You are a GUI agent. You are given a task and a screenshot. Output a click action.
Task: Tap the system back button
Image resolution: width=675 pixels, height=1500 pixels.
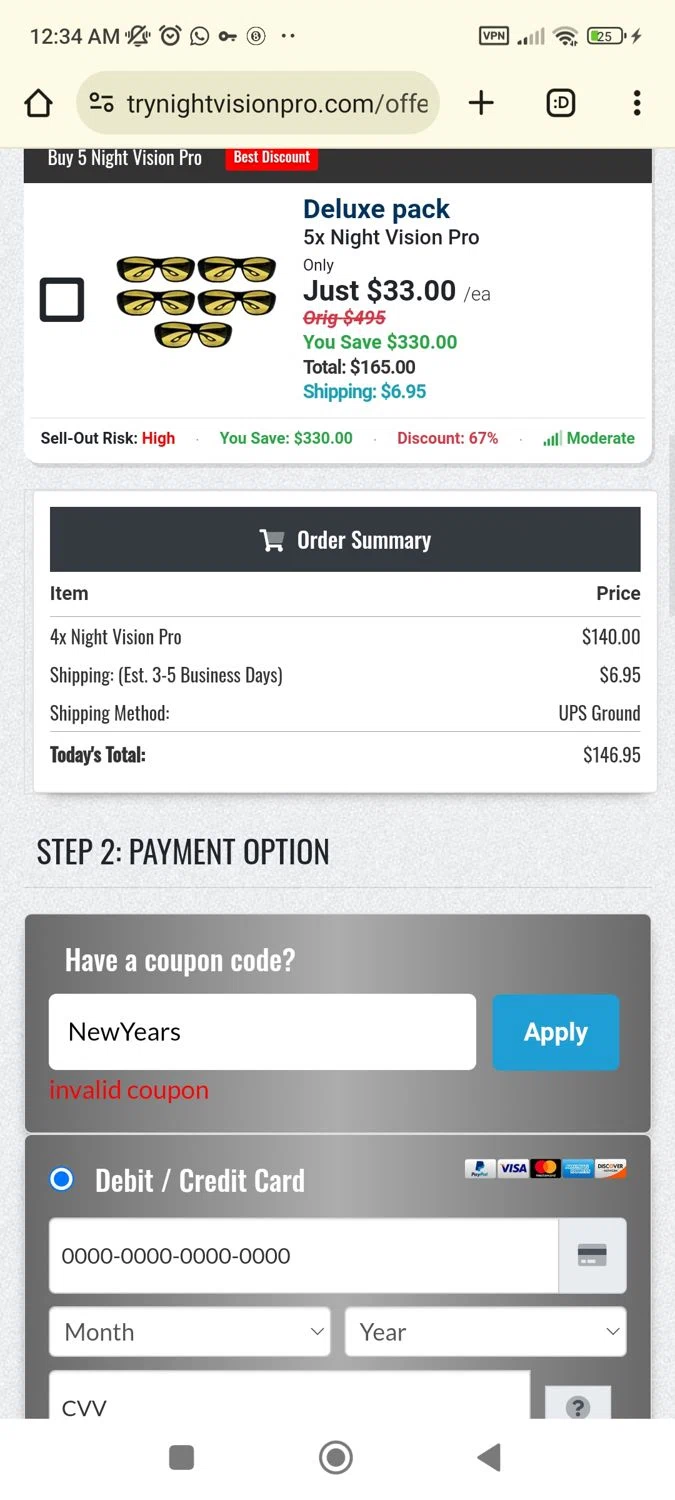click(489, 1458)
